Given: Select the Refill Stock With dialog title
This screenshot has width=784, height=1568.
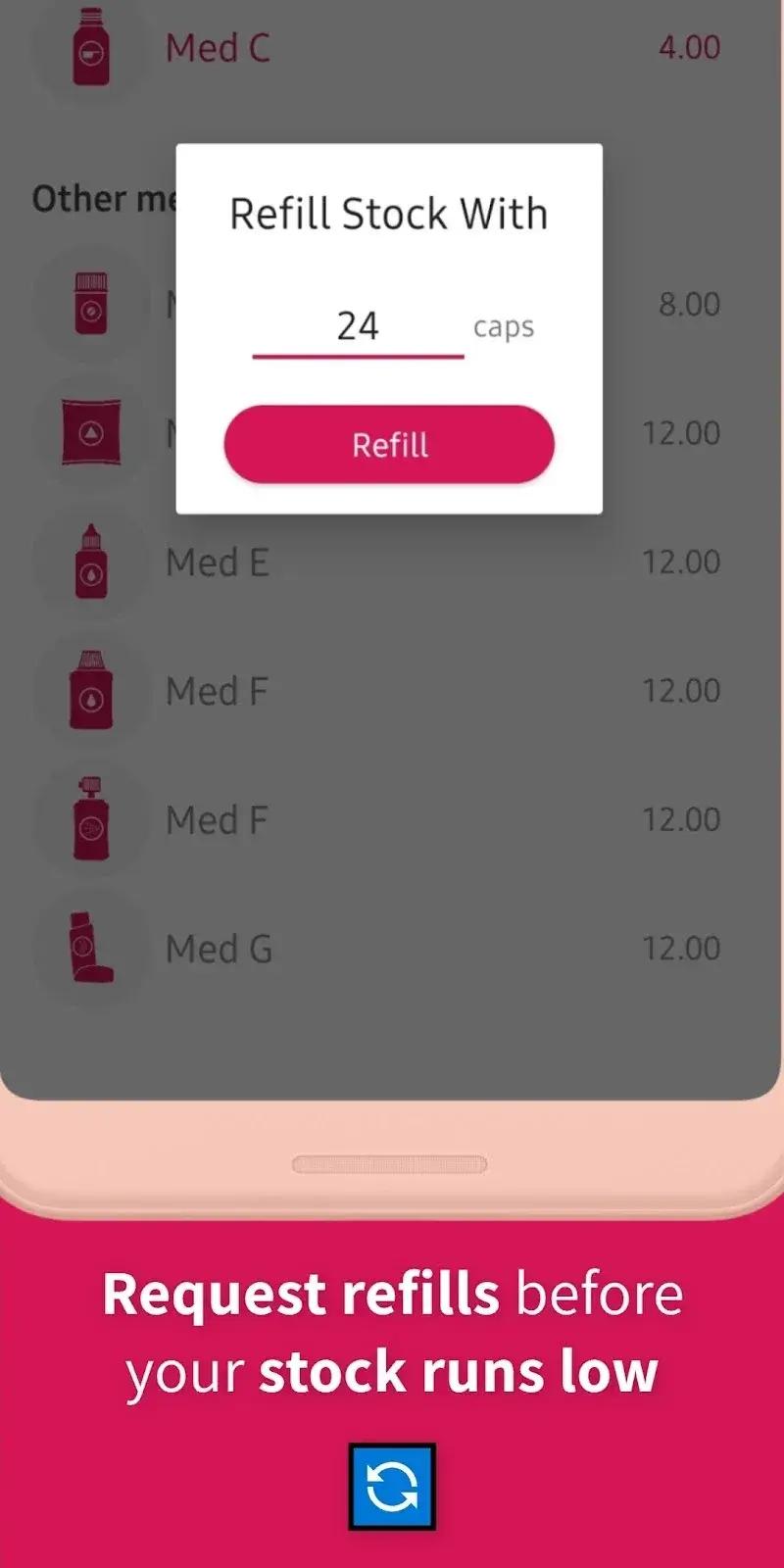Looking at the screenshot, I should pos(388,213).
